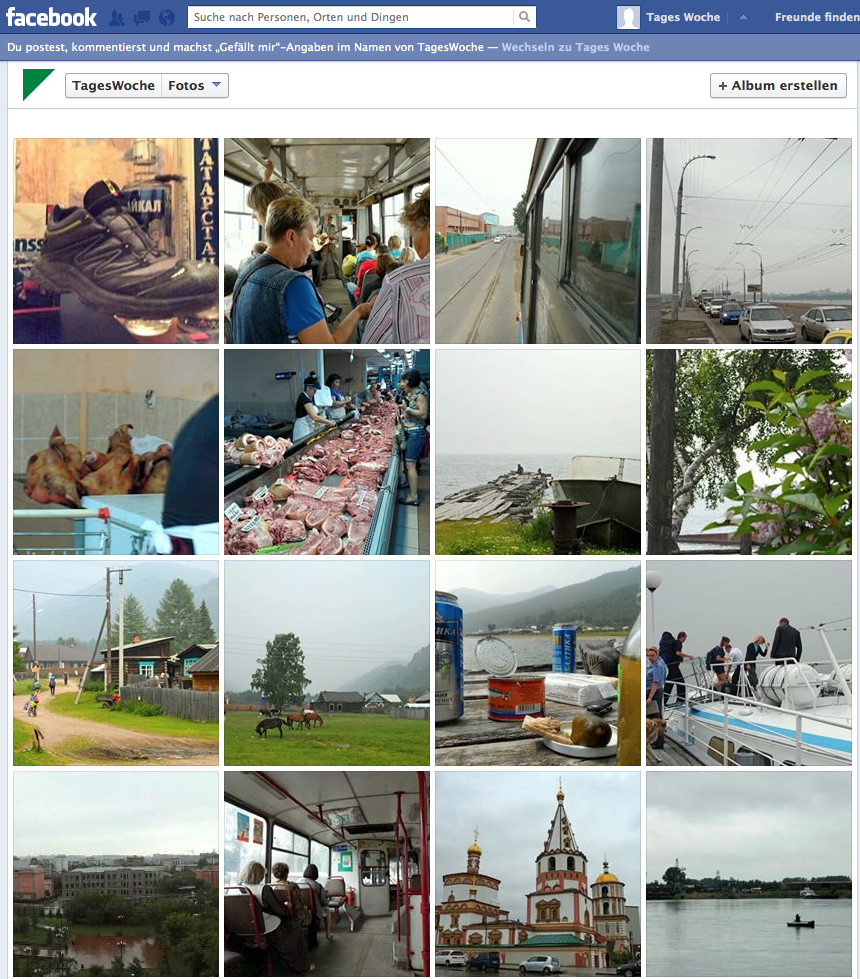Expand the Fotos dropdown
This screenshot has height=979, width=860.
(195, 86)
